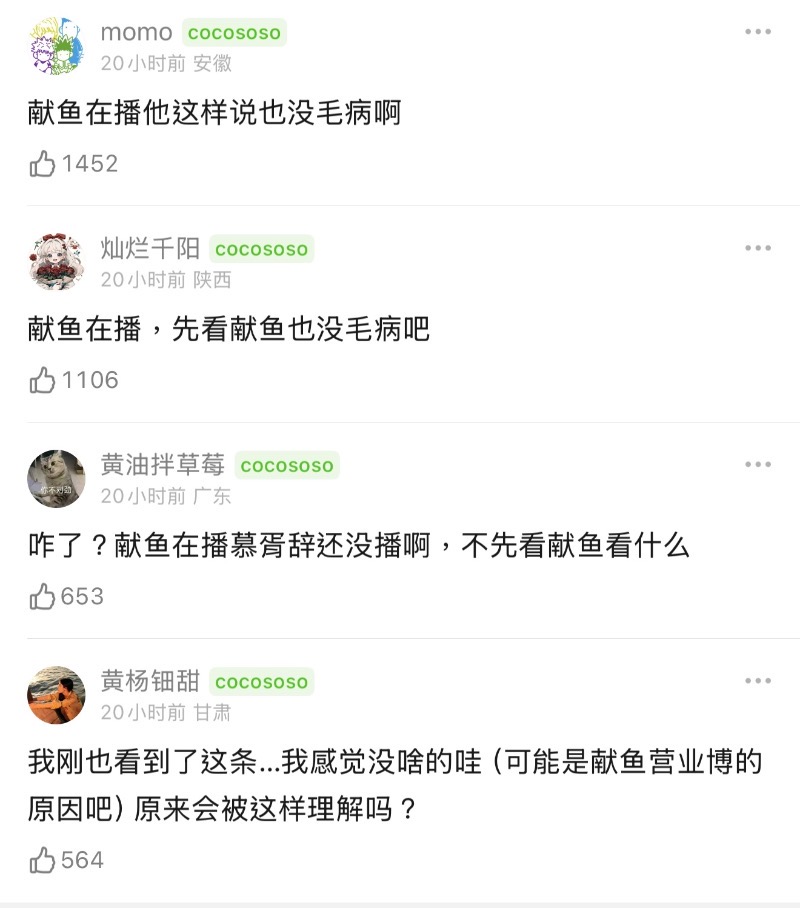Tap the three dots on 黄油拌草莓's comment
Viewport: 800px width, 908px height.
[757, 465]
